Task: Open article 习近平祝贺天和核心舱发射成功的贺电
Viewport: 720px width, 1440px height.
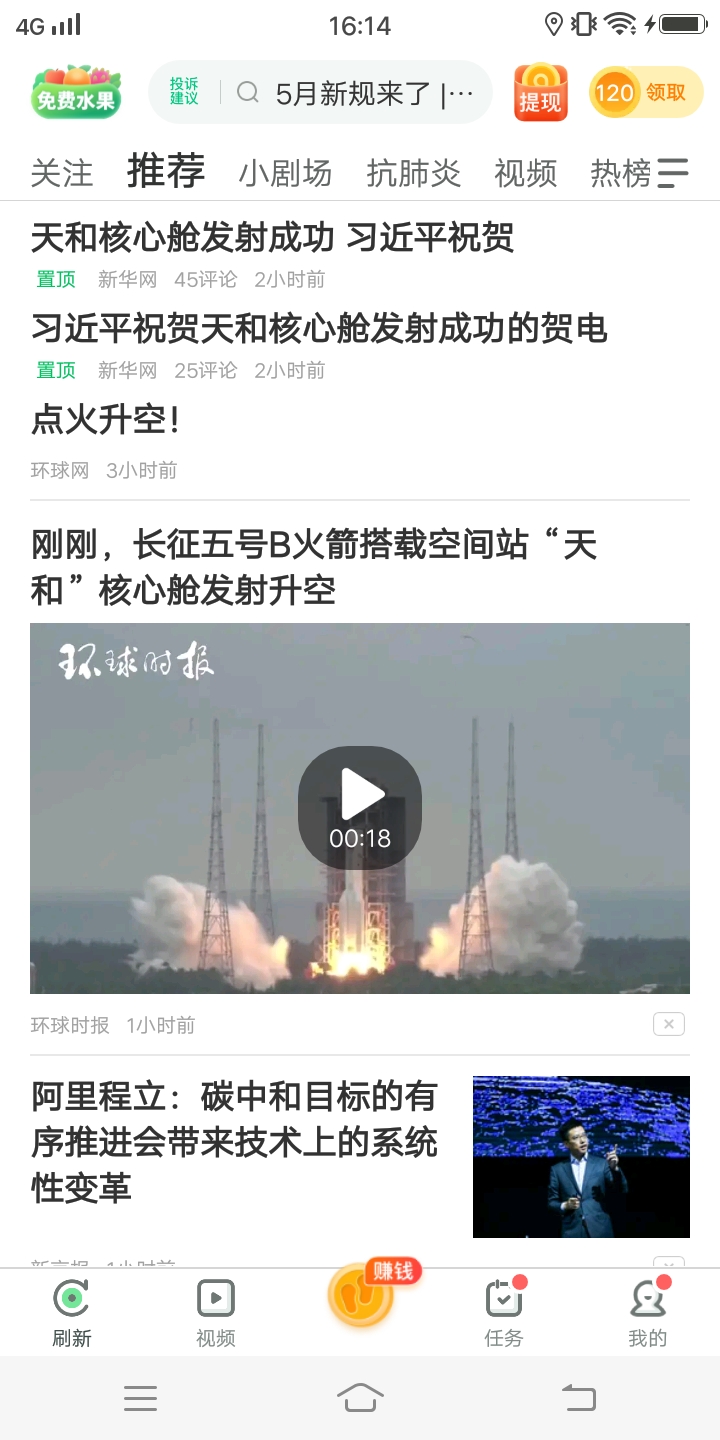Action: click(x=319, y=328)
